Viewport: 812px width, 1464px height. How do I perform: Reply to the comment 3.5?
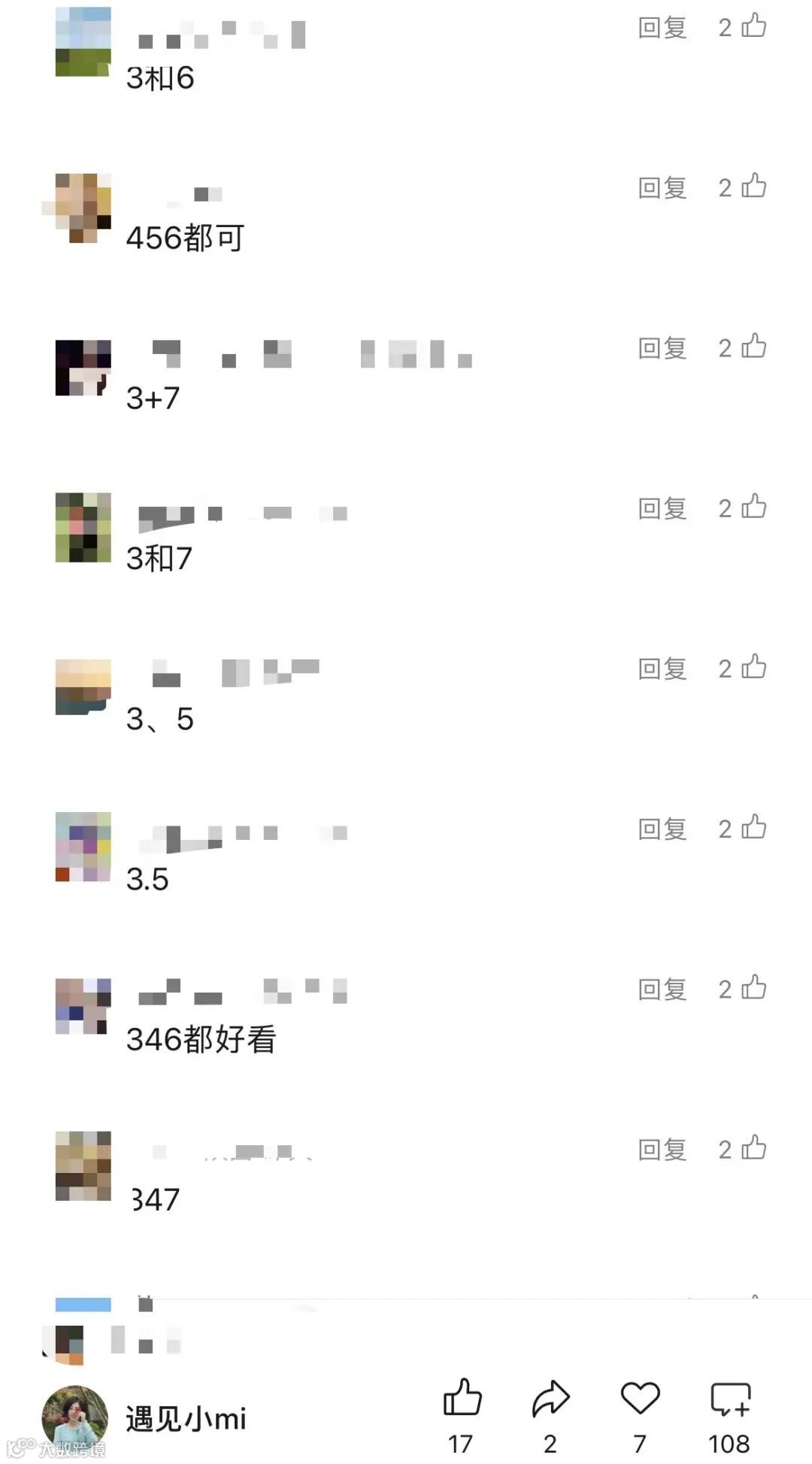(x=662, y=829)
